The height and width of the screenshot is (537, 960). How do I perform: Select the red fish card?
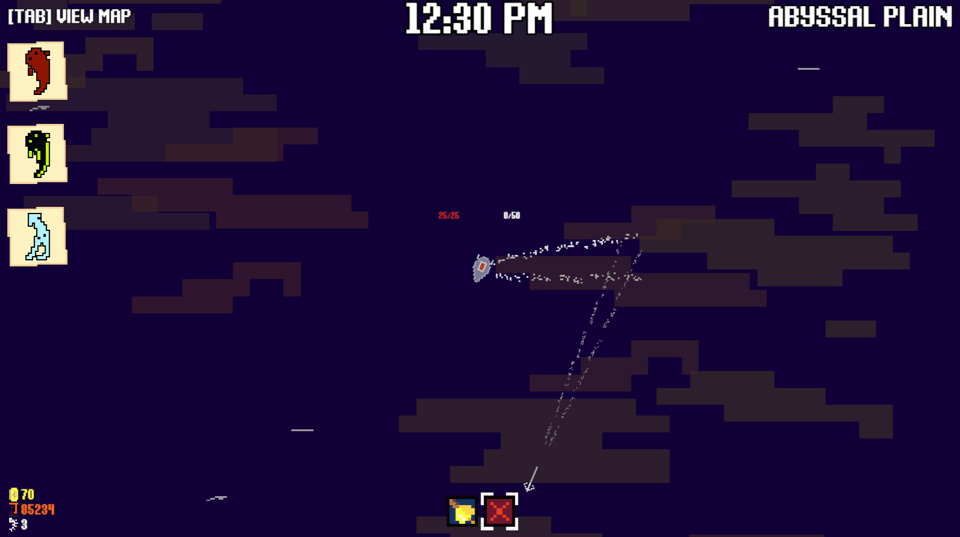pos(37,71)
